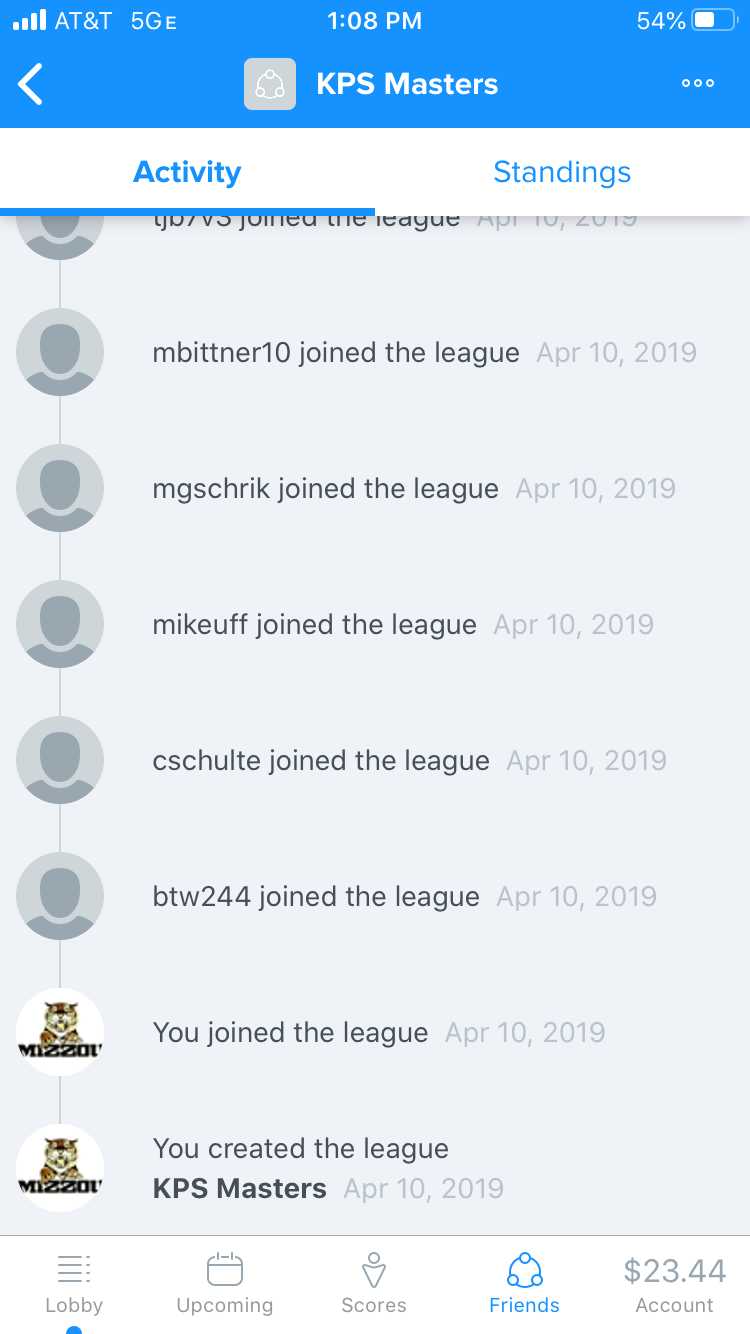Tap the KPS Masters league icon in header
The height and width of the screenshot is (1334, 750).
[x=270, y=84]
